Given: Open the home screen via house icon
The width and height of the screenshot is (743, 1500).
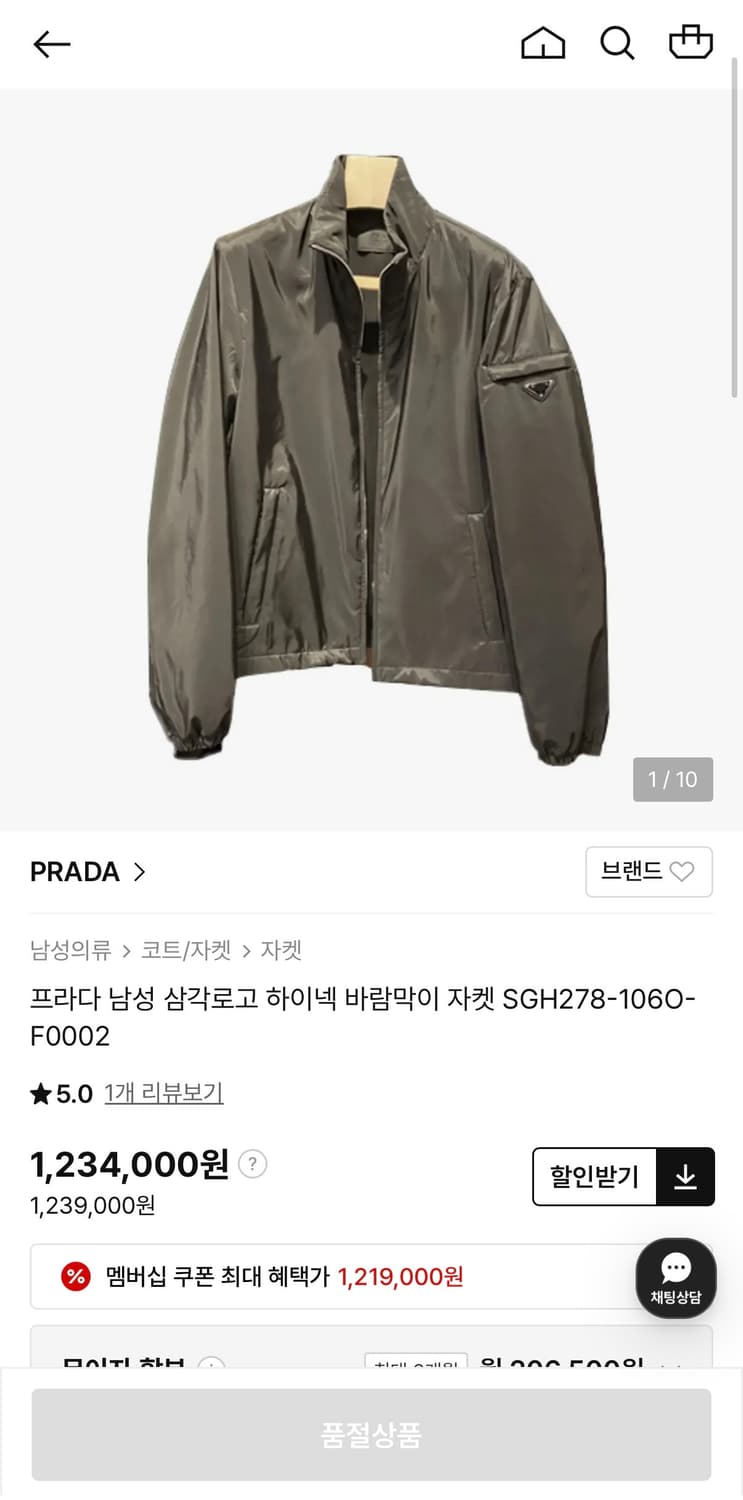Looking at the screenshot, I should [x=543, y=43].
